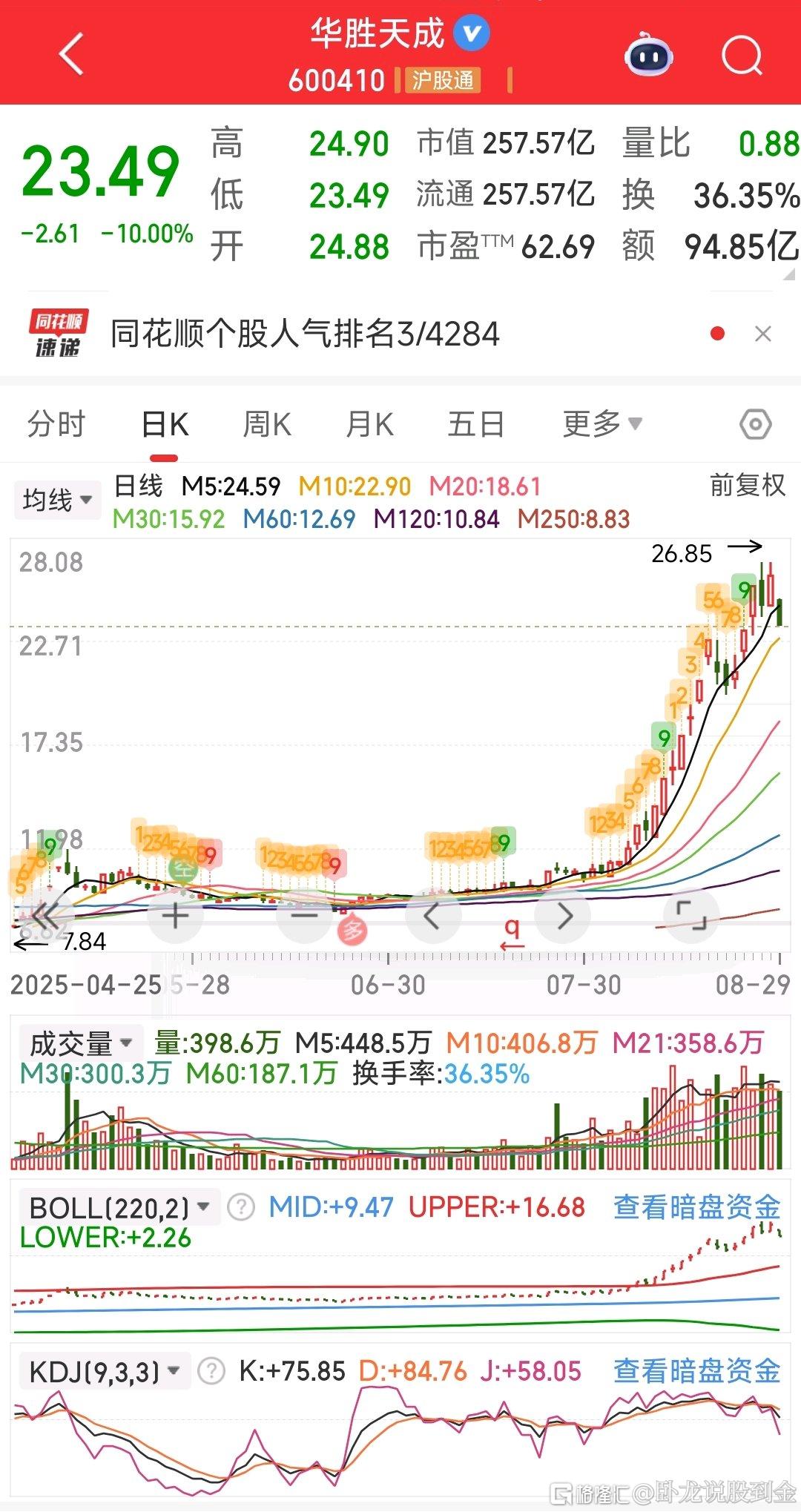Show the 五日 chart tab
The height and width of the screenshot is (1512, 801).
(475, 425)
